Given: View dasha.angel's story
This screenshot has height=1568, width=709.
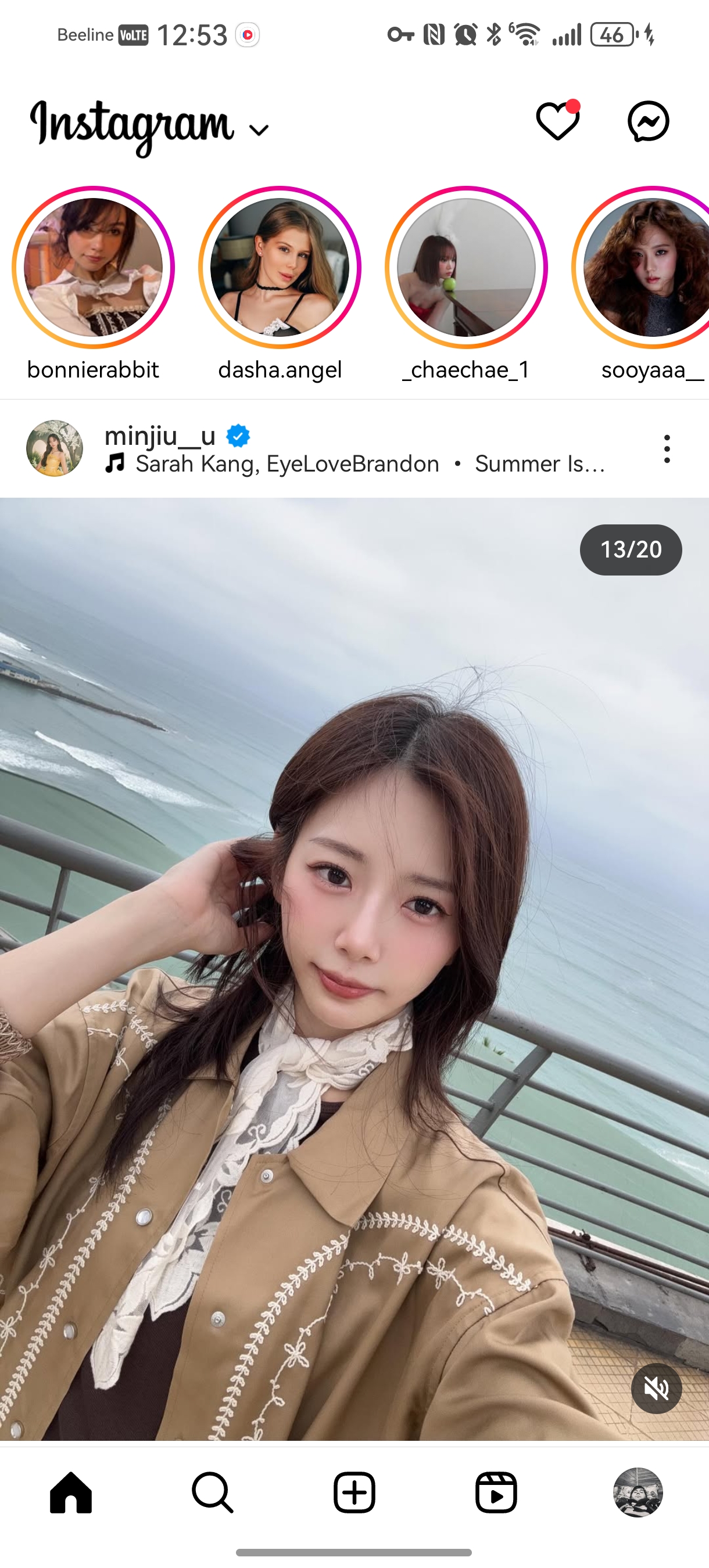Looking at the screenshot, I should [x=280, y=267].
